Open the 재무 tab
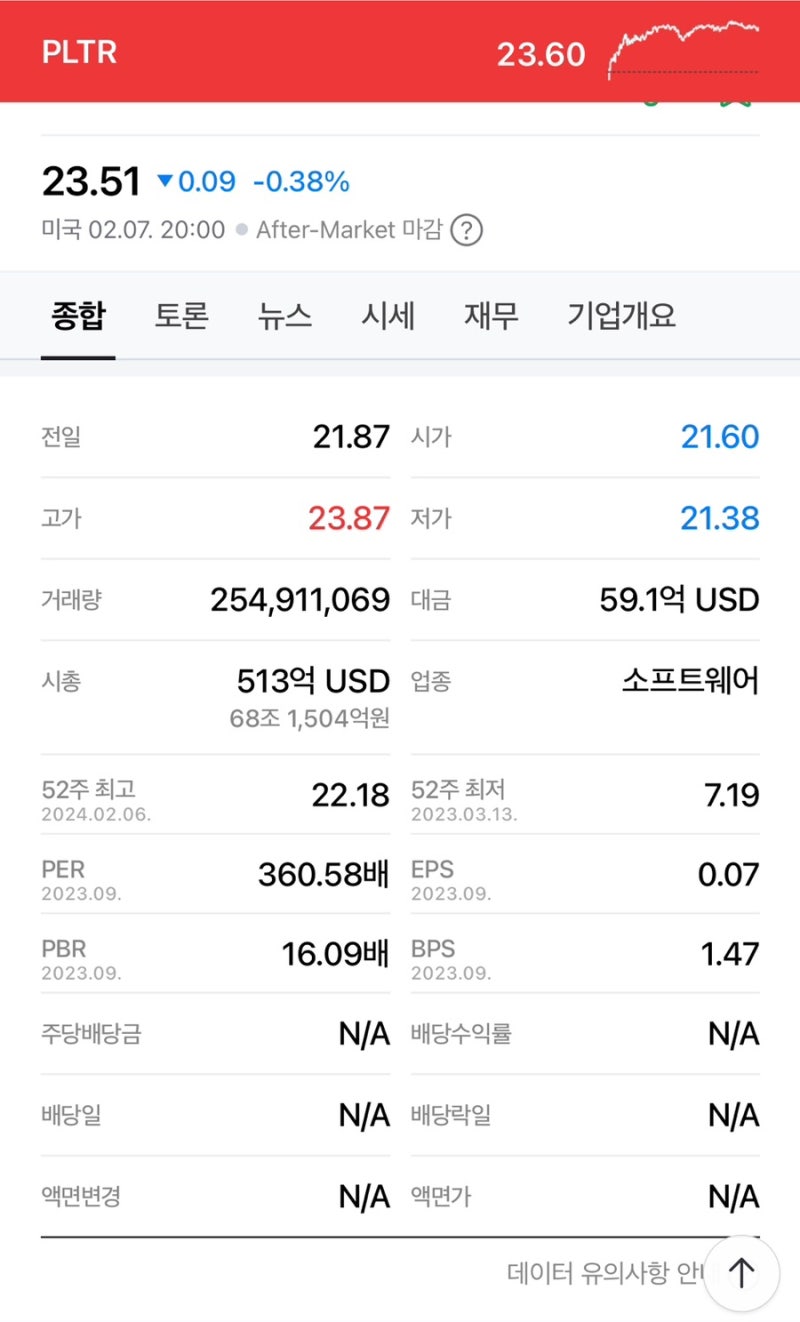Viewport: 800px width, 1322px height. point(491,315)
